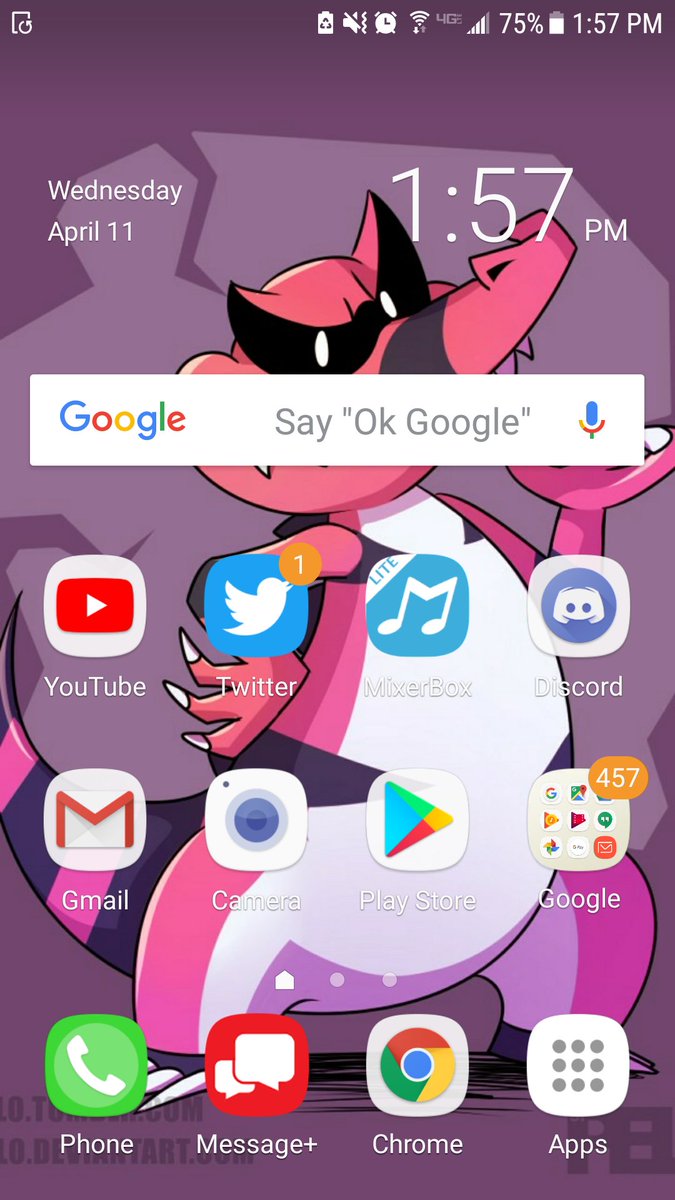Launch the Camera app
The image size is (675, 1200).
point(256,820)
